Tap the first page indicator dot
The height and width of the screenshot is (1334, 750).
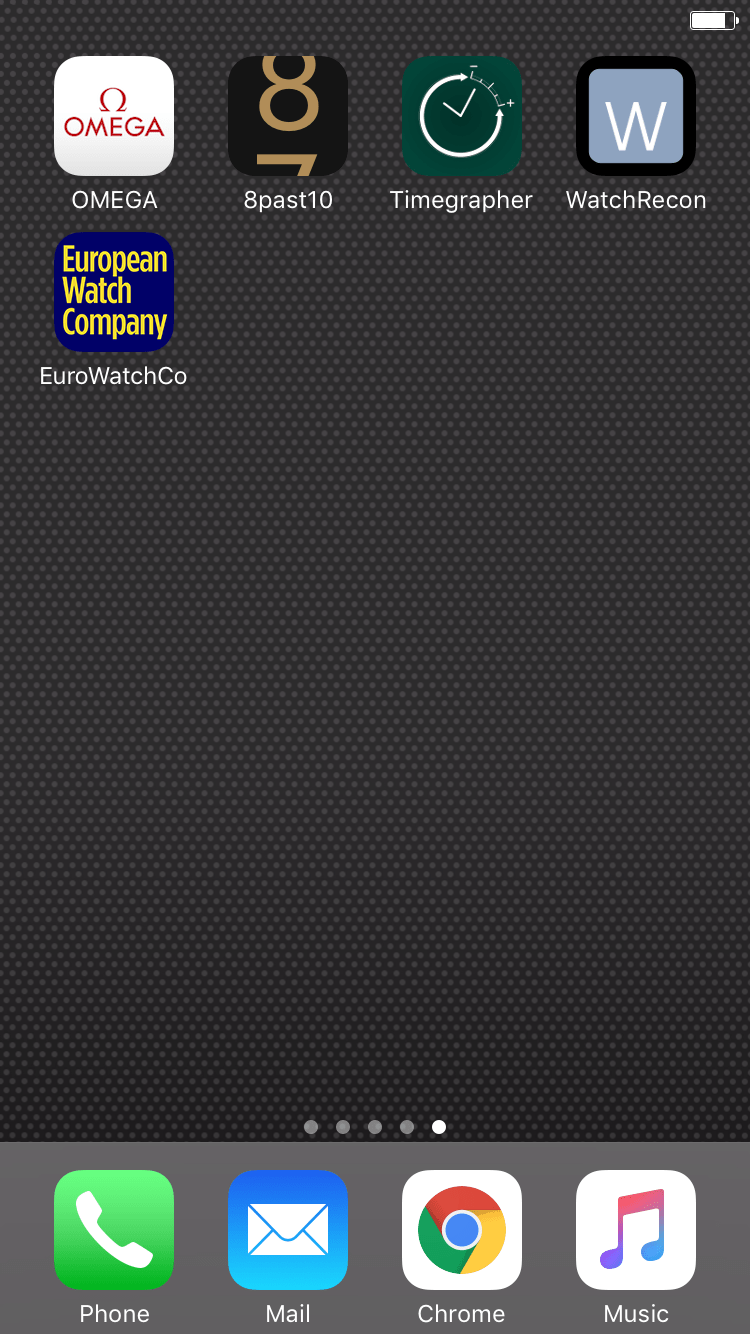311,1126
